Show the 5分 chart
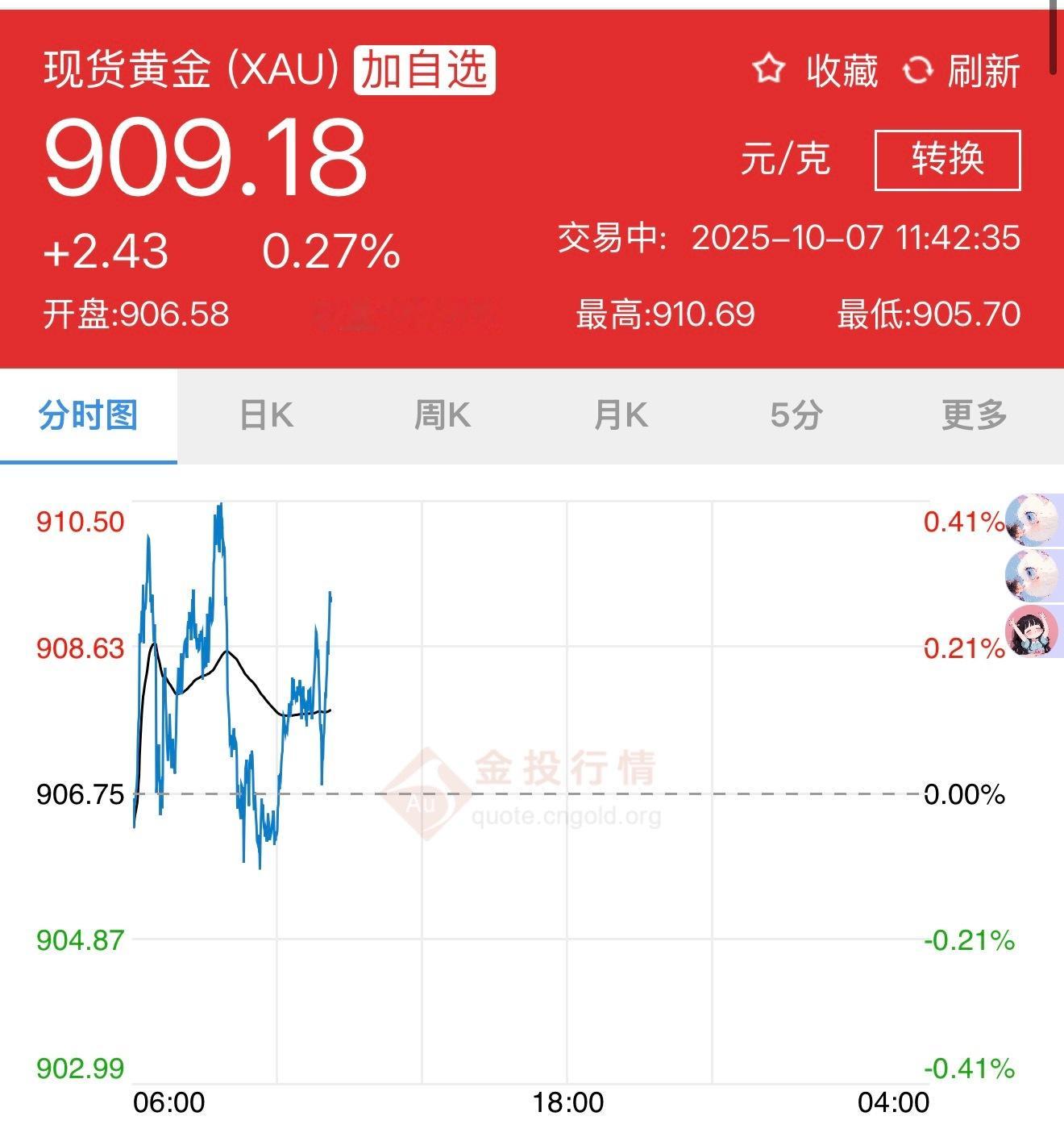 tap(796, 416)
